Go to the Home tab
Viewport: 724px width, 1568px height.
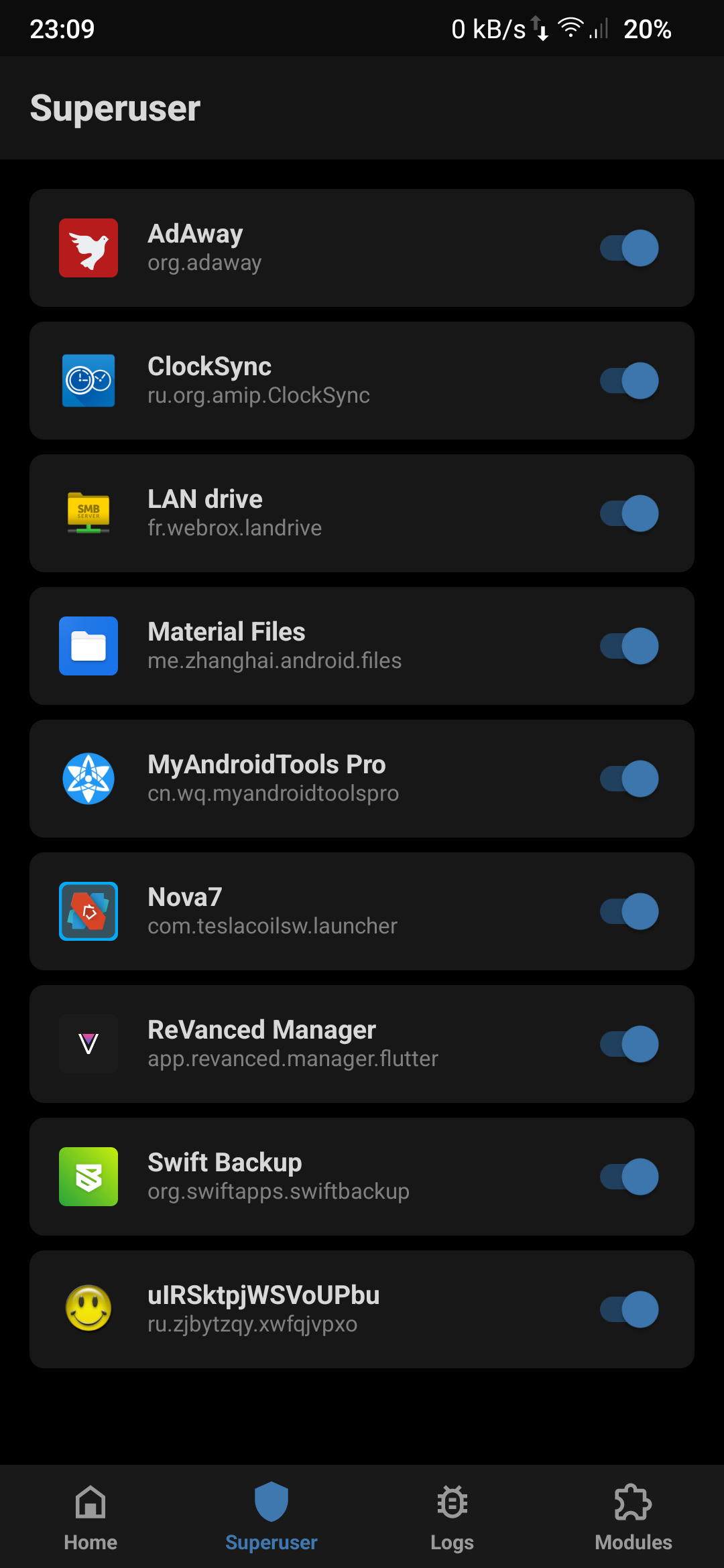click(x=90, y=1517)
